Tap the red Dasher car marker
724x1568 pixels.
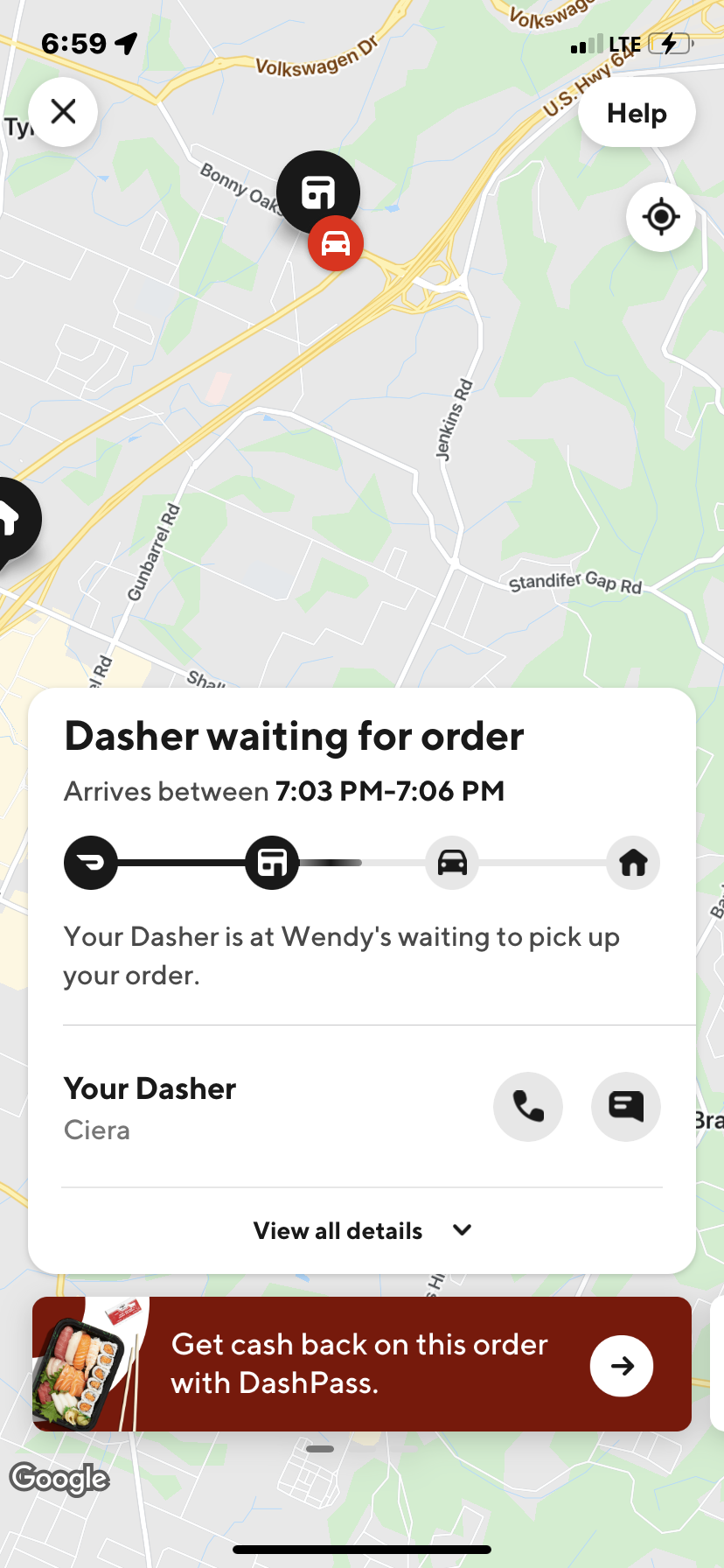click(336, 244)
